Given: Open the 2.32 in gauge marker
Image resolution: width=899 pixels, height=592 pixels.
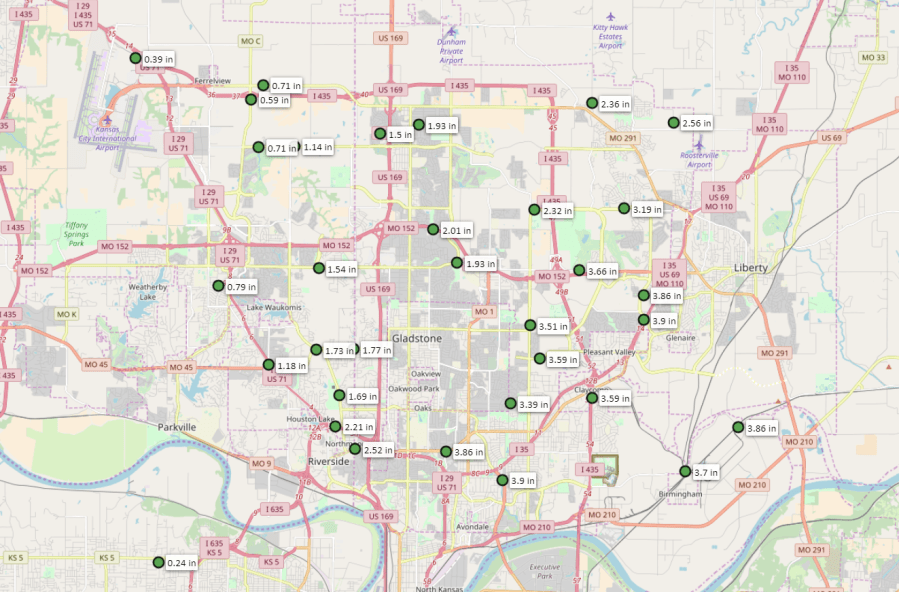Looking at the screenshot, I should (535, 210).
